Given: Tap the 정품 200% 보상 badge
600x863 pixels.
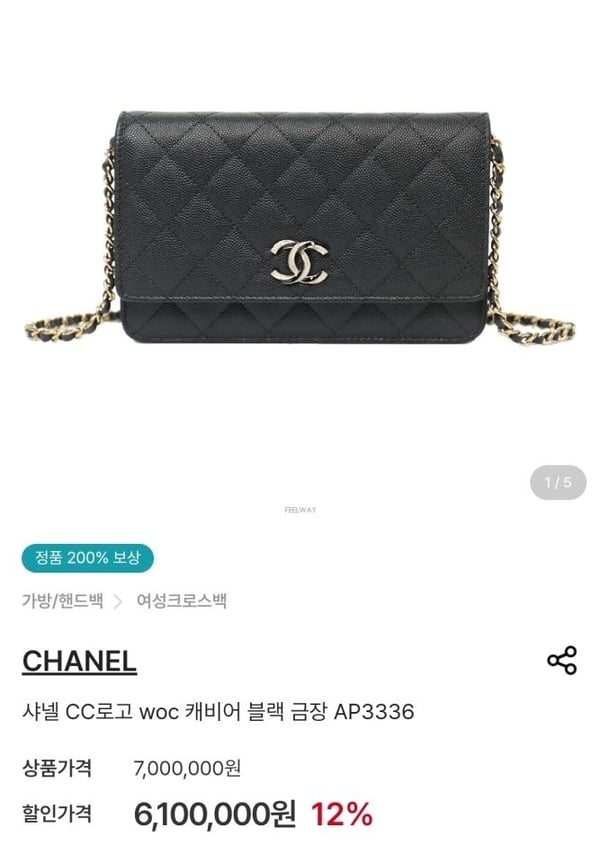Looking at the screenshot, I should click(87, 558).
